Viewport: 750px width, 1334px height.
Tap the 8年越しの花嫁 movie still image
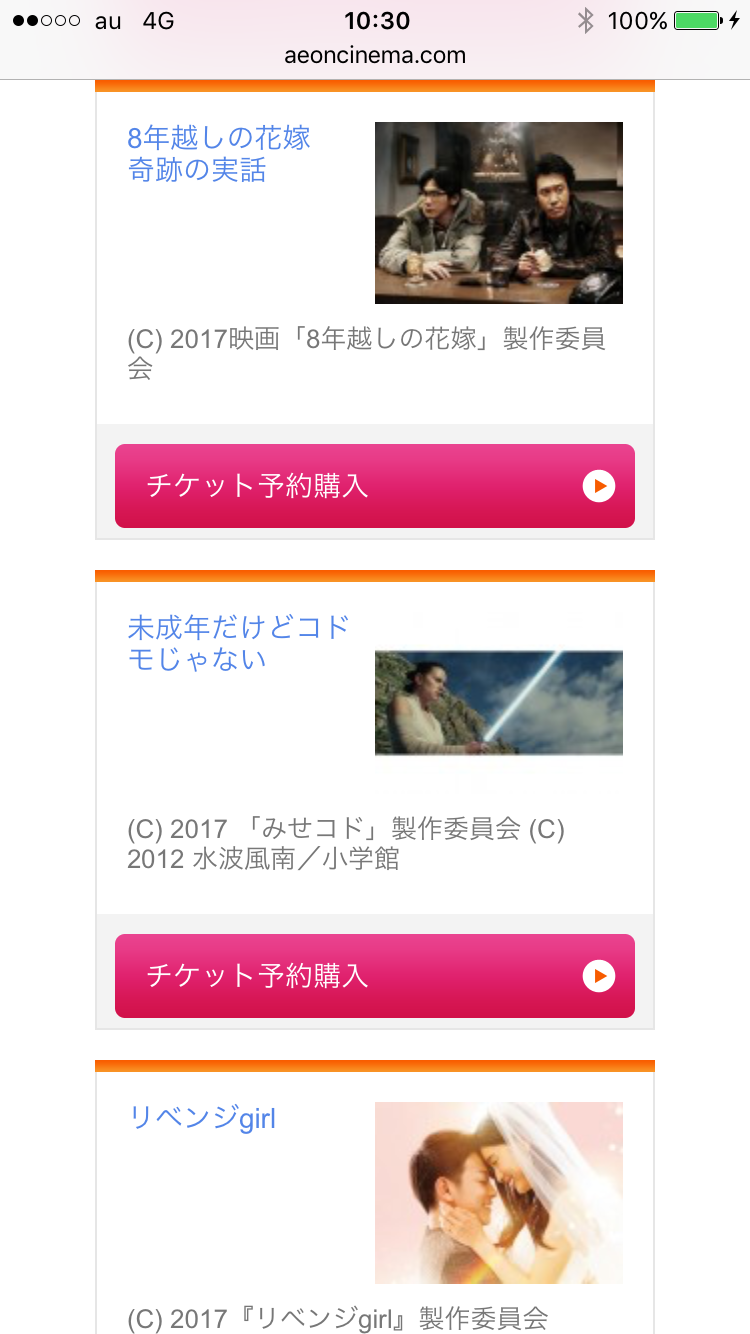498,213
